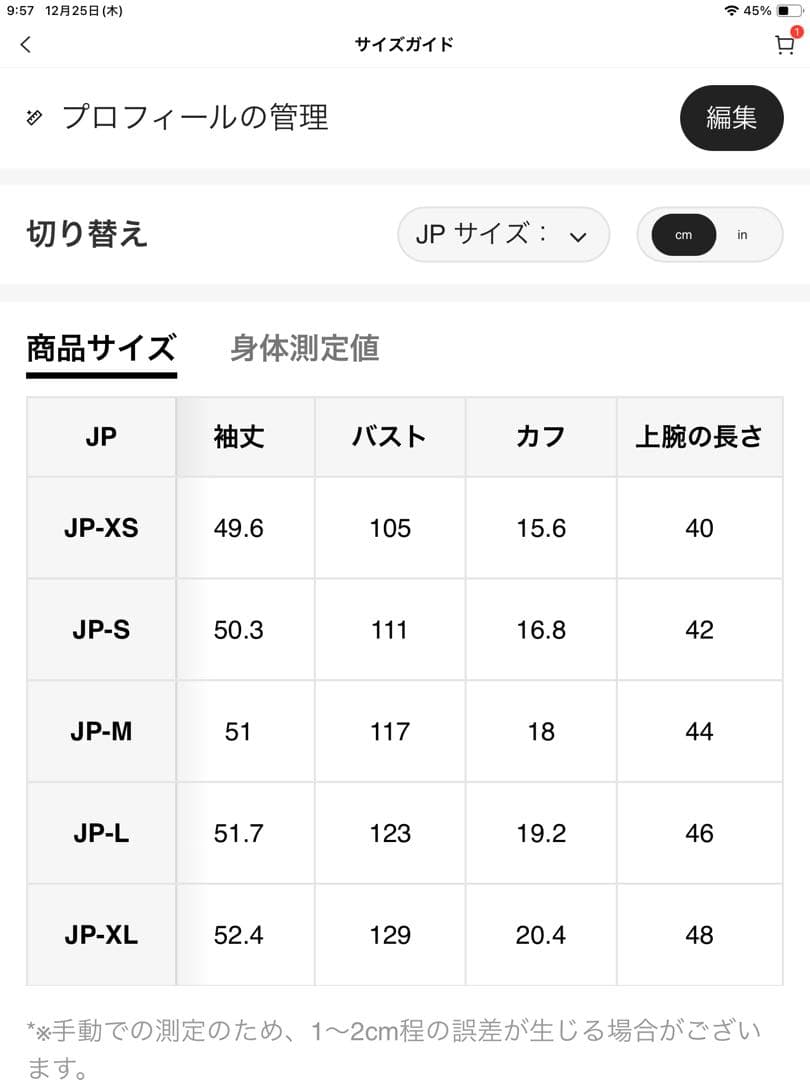
Task: Tap the 編集 button
Action: tap(731, 118)
